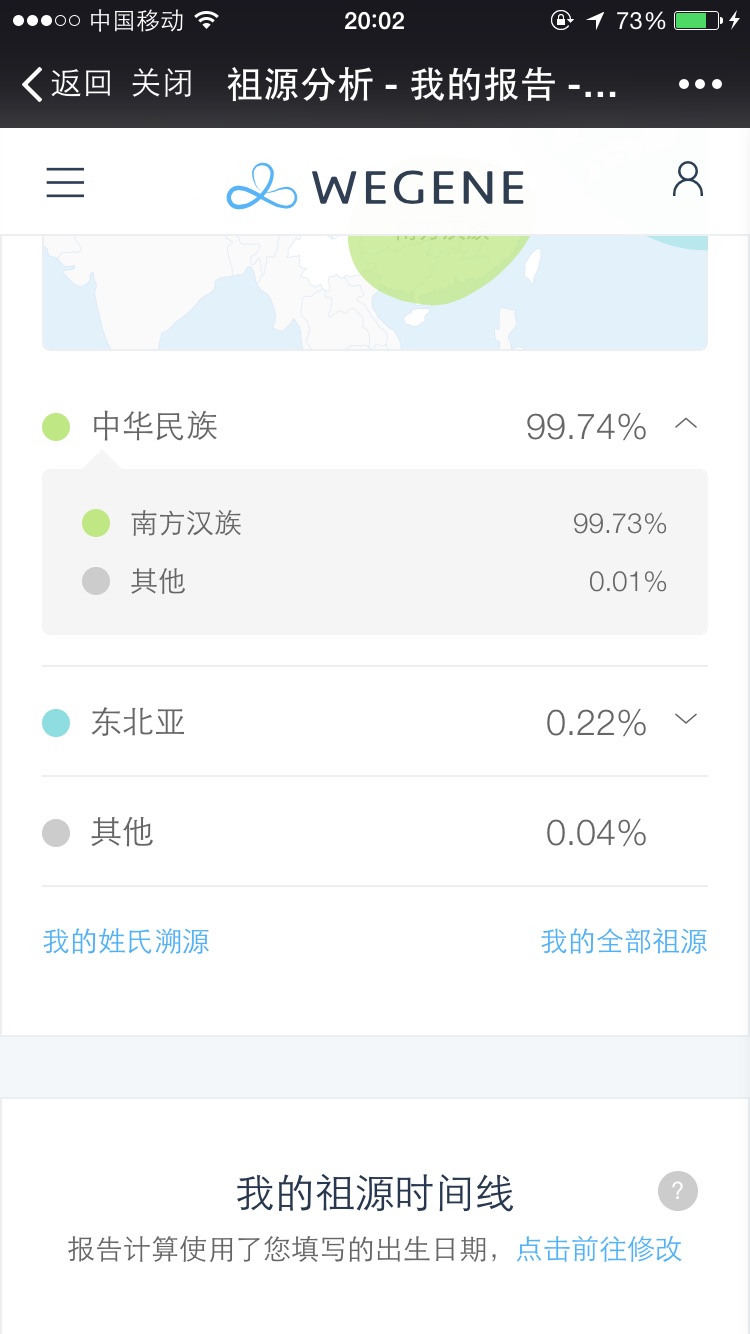Tap the question mark help icon

677,1191
